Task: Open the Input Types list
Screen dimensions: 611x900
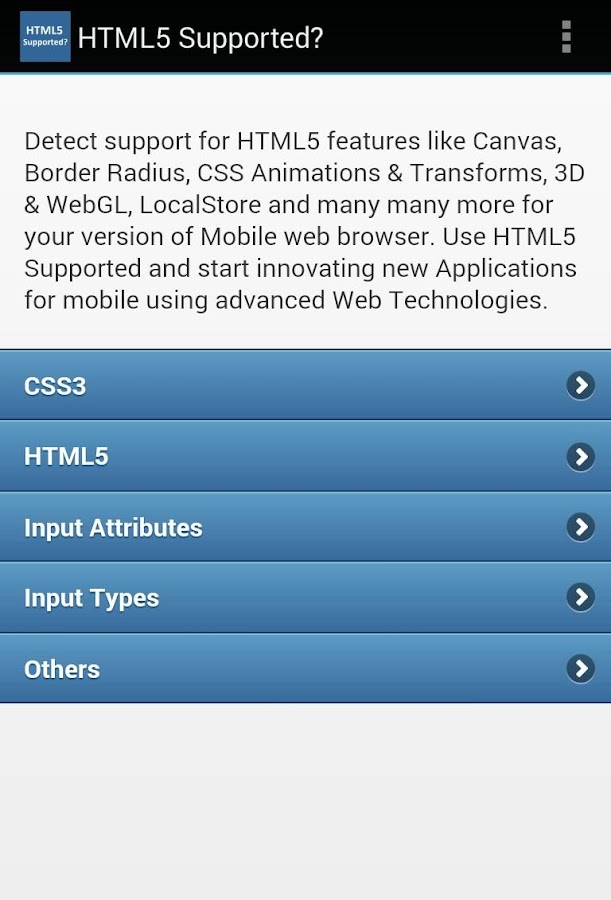Action: pos(305,598)
